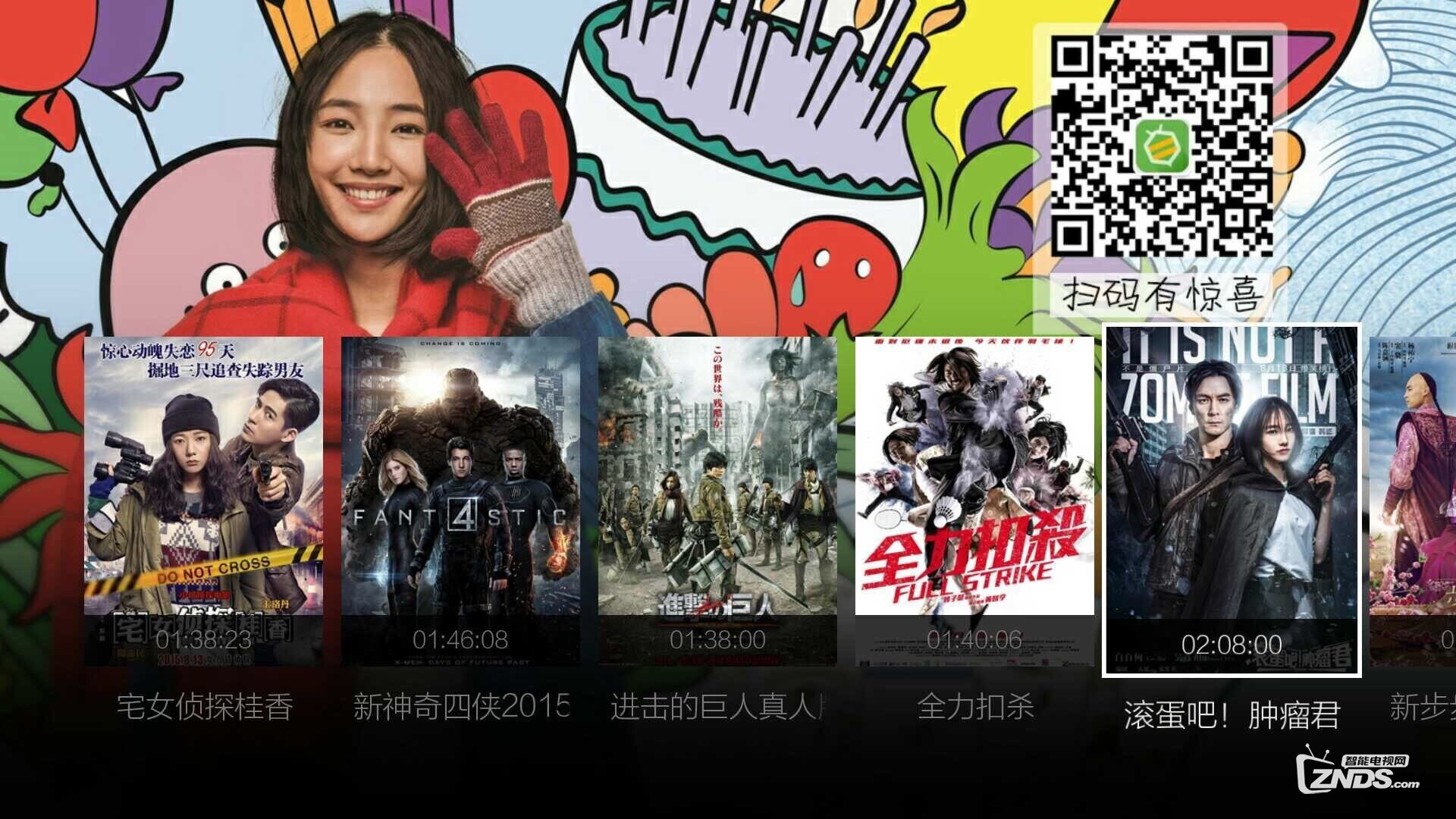Open highlighted movie 滚蛋吧！肿瘤君
Viewport: 1456px width, 819px height.
[1232, 500]
